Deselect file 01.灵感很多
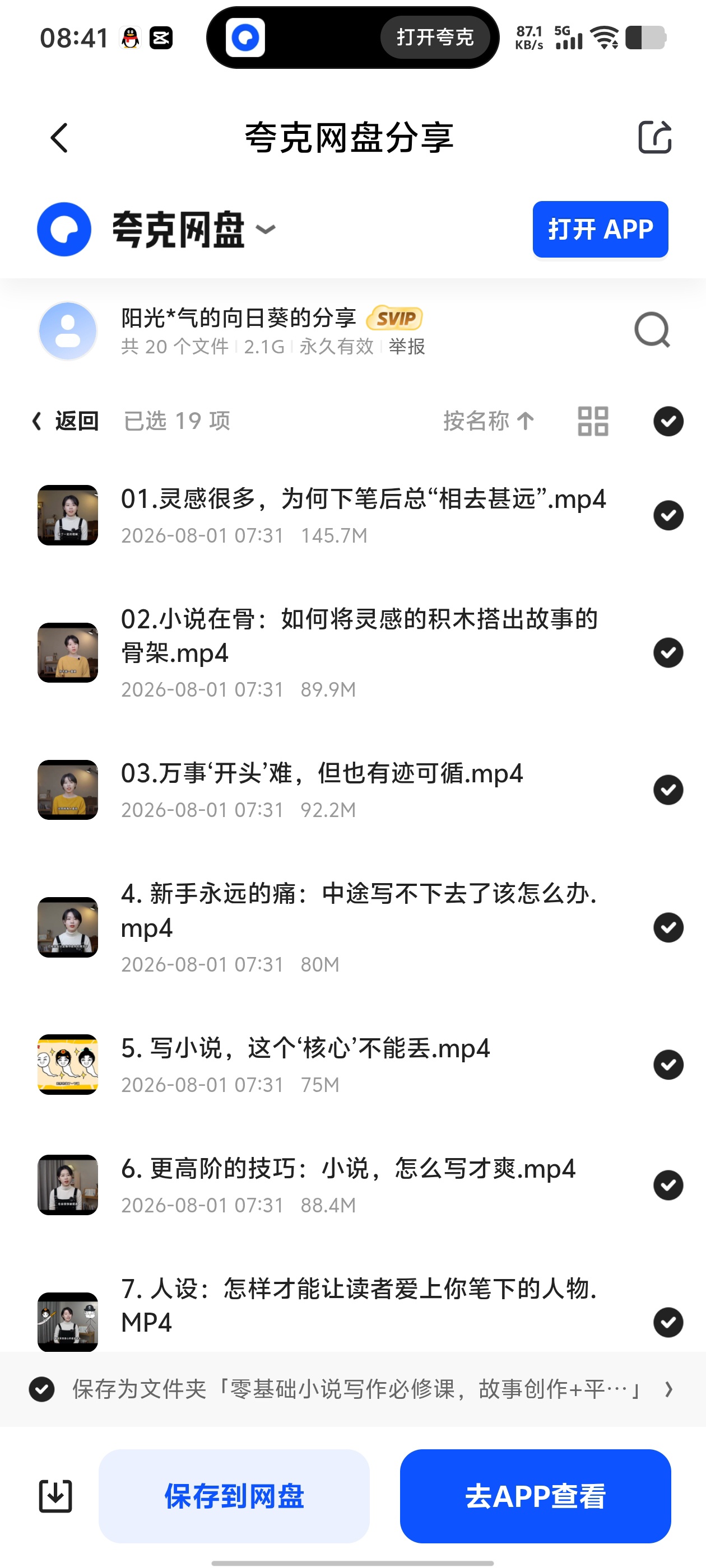706x1568 pixels. [x=668, y=516]
